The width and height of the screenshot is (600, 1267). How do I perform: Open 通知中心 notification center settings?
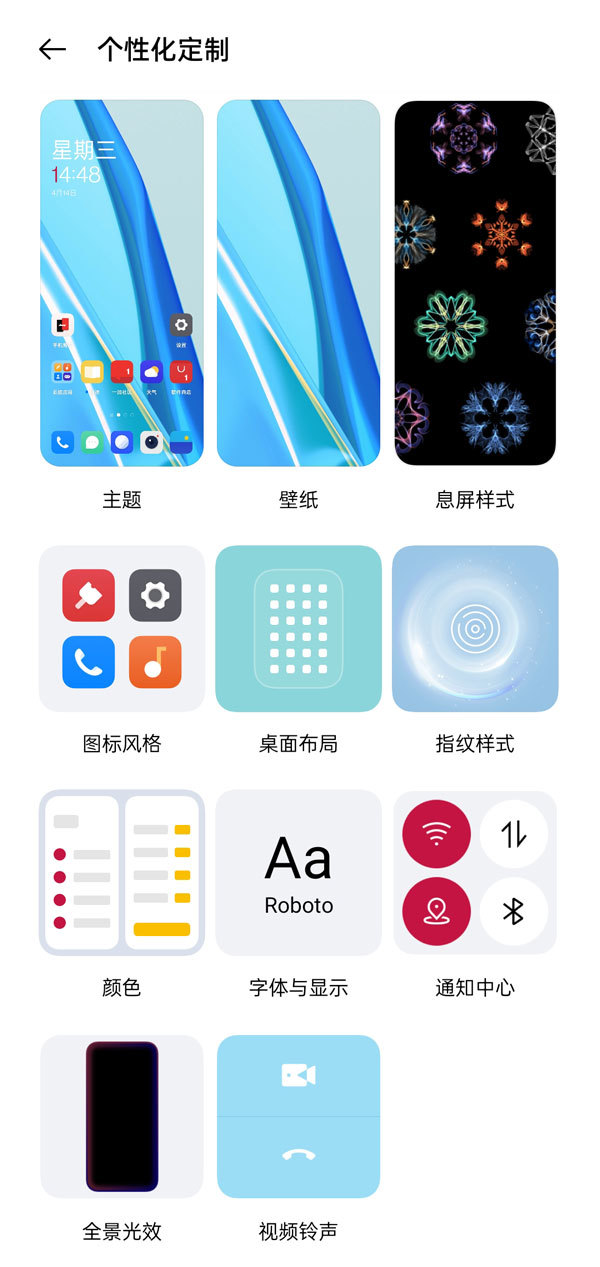[x=475, y=873]
